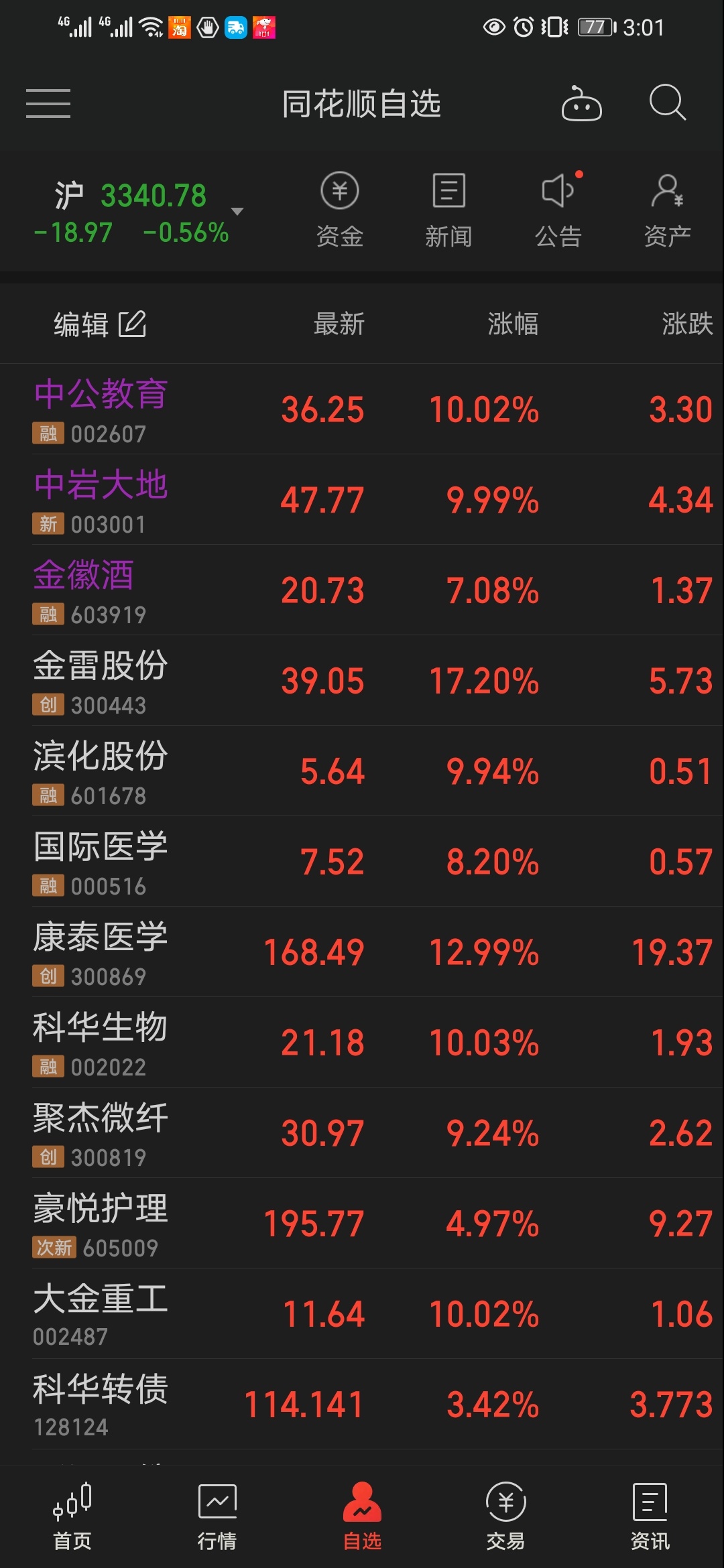Sort list by 涨幅 column
This screenshot has height=1568, width=724.
point(513,324)
